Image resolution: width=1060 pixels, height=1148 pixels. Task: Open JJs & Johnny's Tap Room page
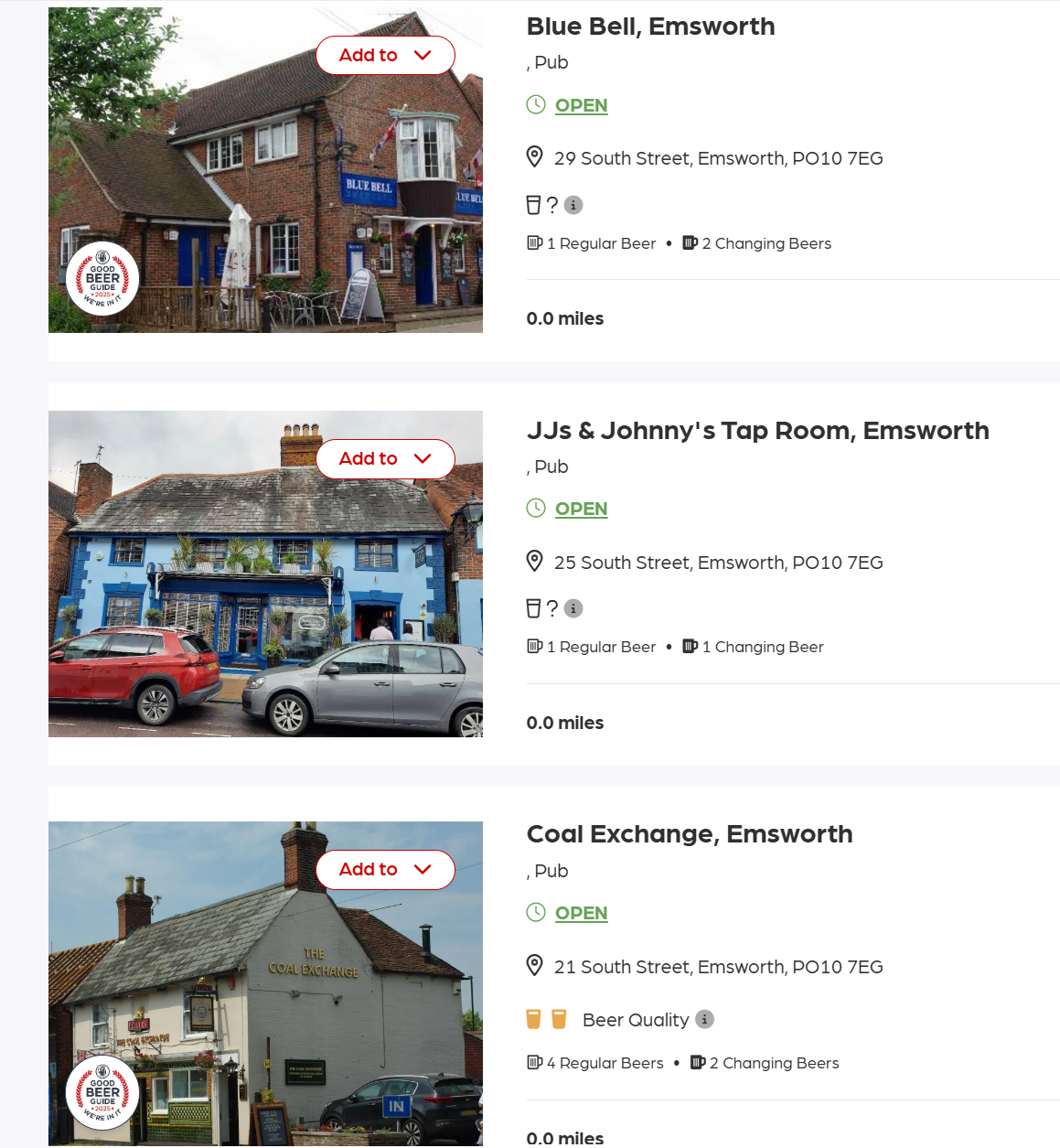coord(757,431)
